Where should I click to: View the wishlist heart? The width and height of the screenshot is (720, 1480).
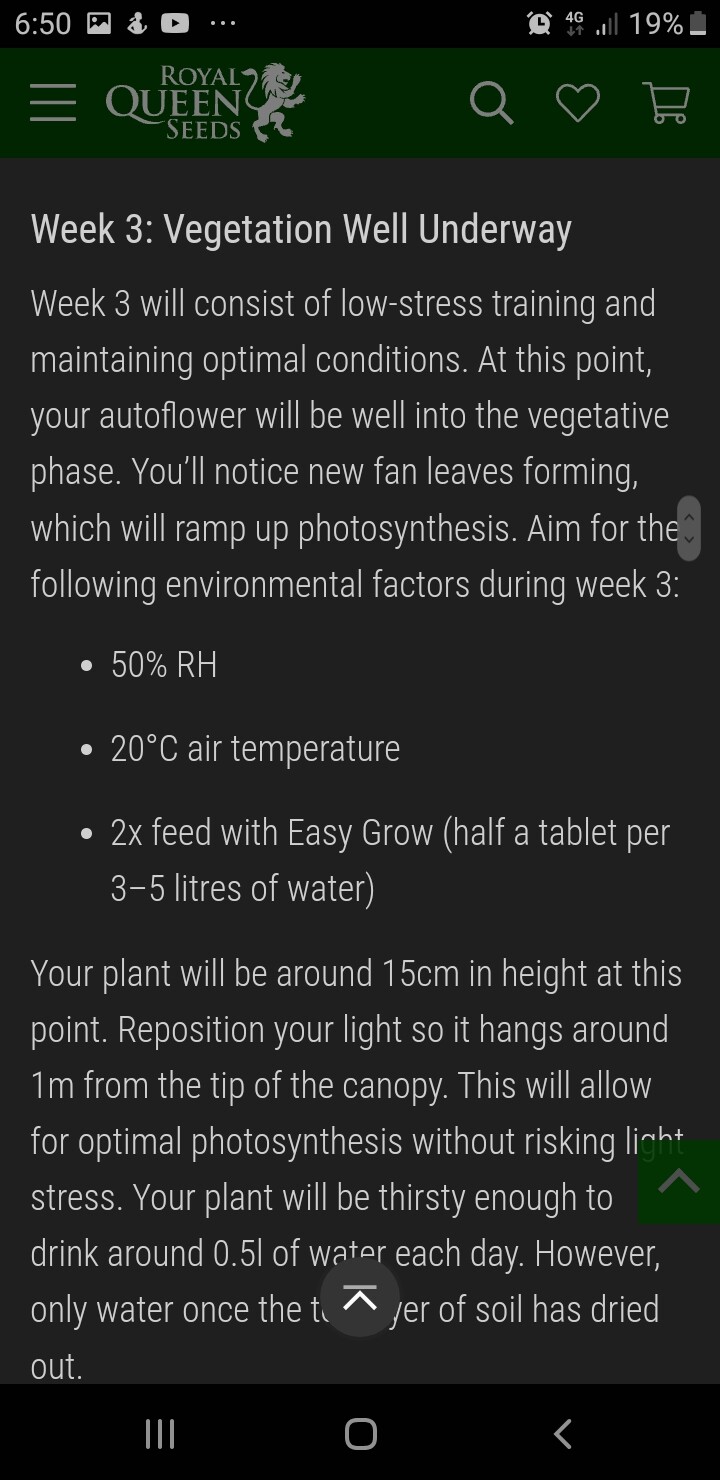578,103
